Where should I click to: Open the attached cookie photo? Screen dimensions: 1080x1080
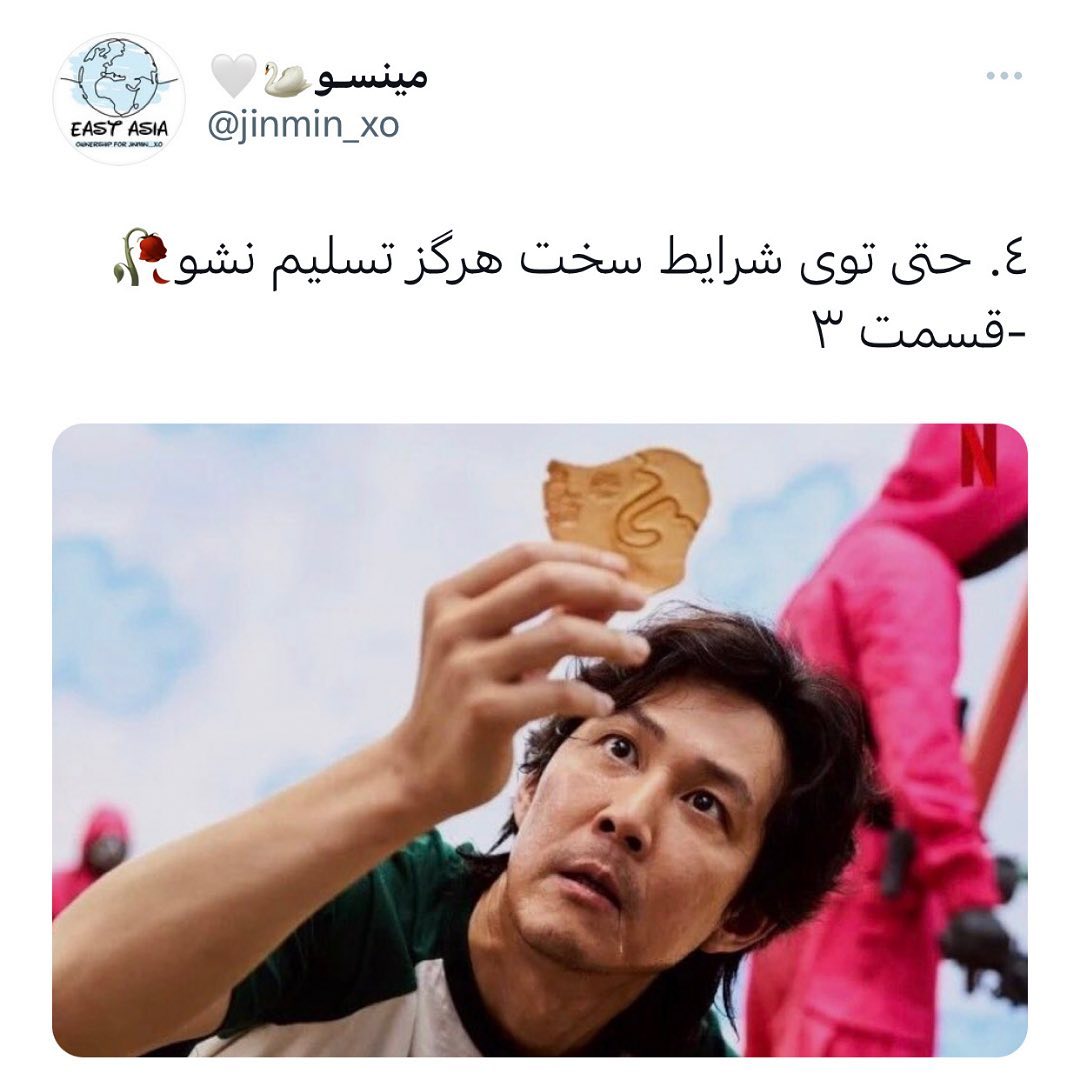540,740
